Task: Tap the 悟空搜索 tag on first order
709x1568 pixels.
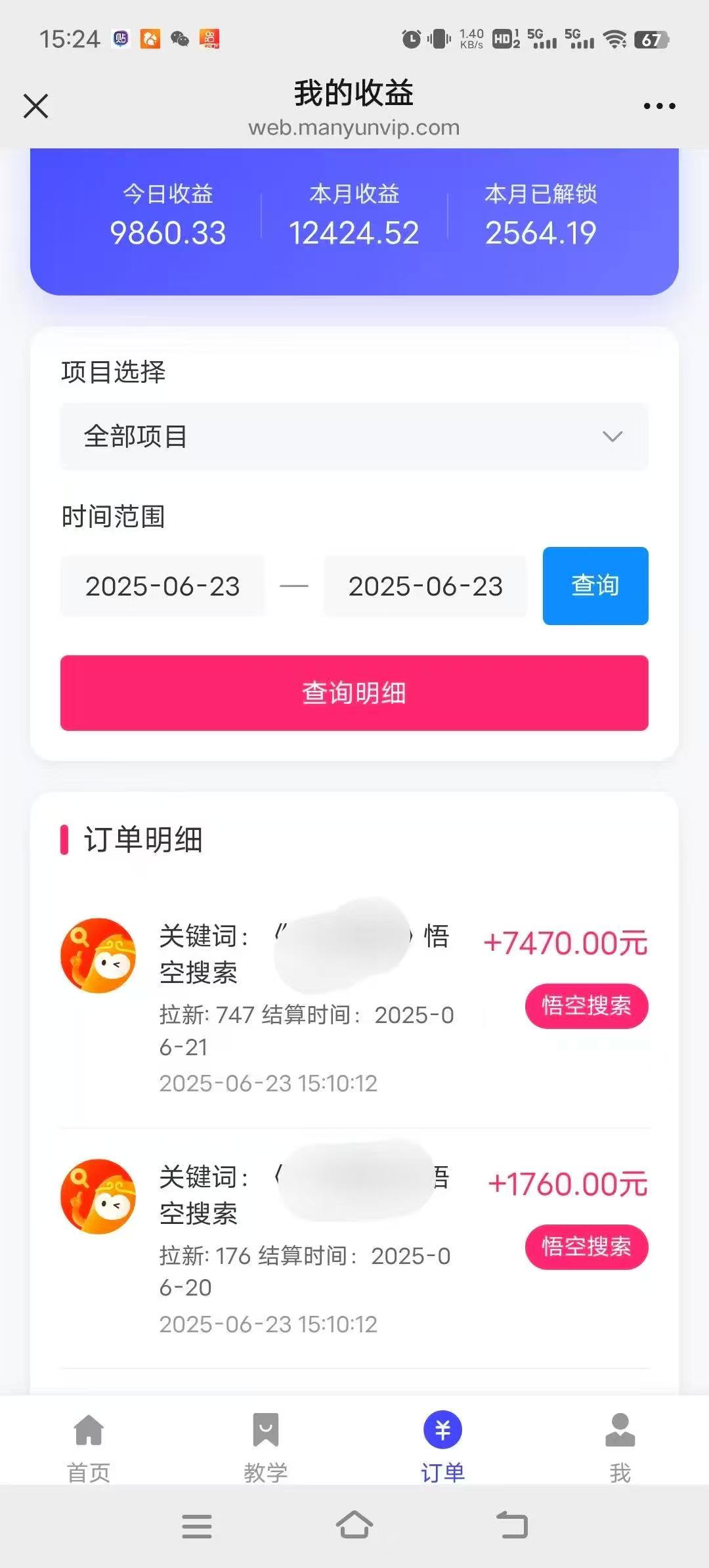Action: [x=586, y=1006]
